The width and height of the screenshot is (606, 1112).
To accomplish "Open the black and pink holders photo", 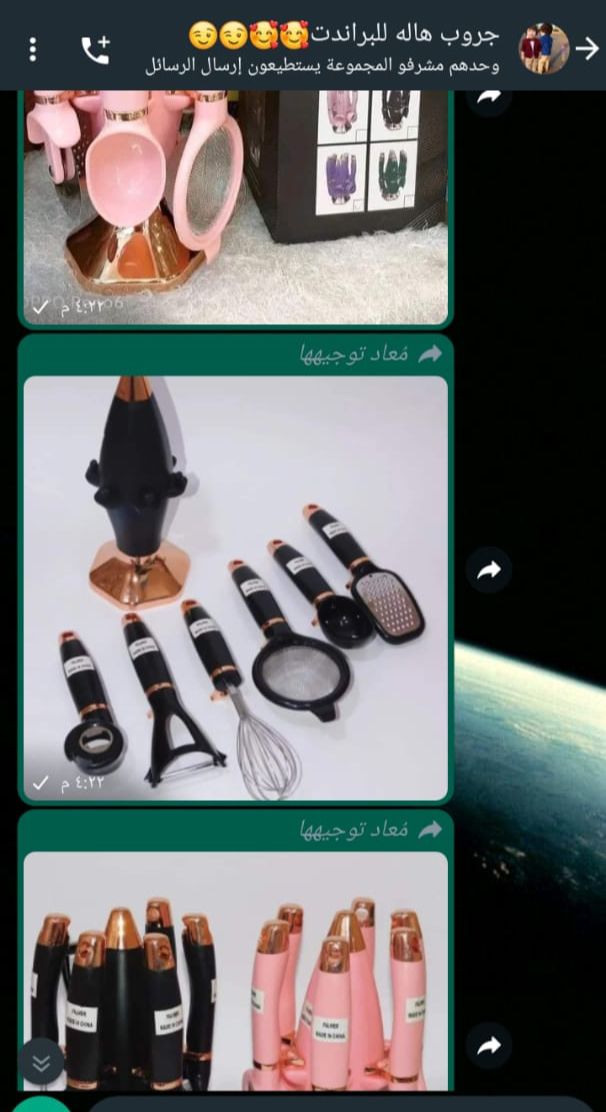I will coord(236,970).
